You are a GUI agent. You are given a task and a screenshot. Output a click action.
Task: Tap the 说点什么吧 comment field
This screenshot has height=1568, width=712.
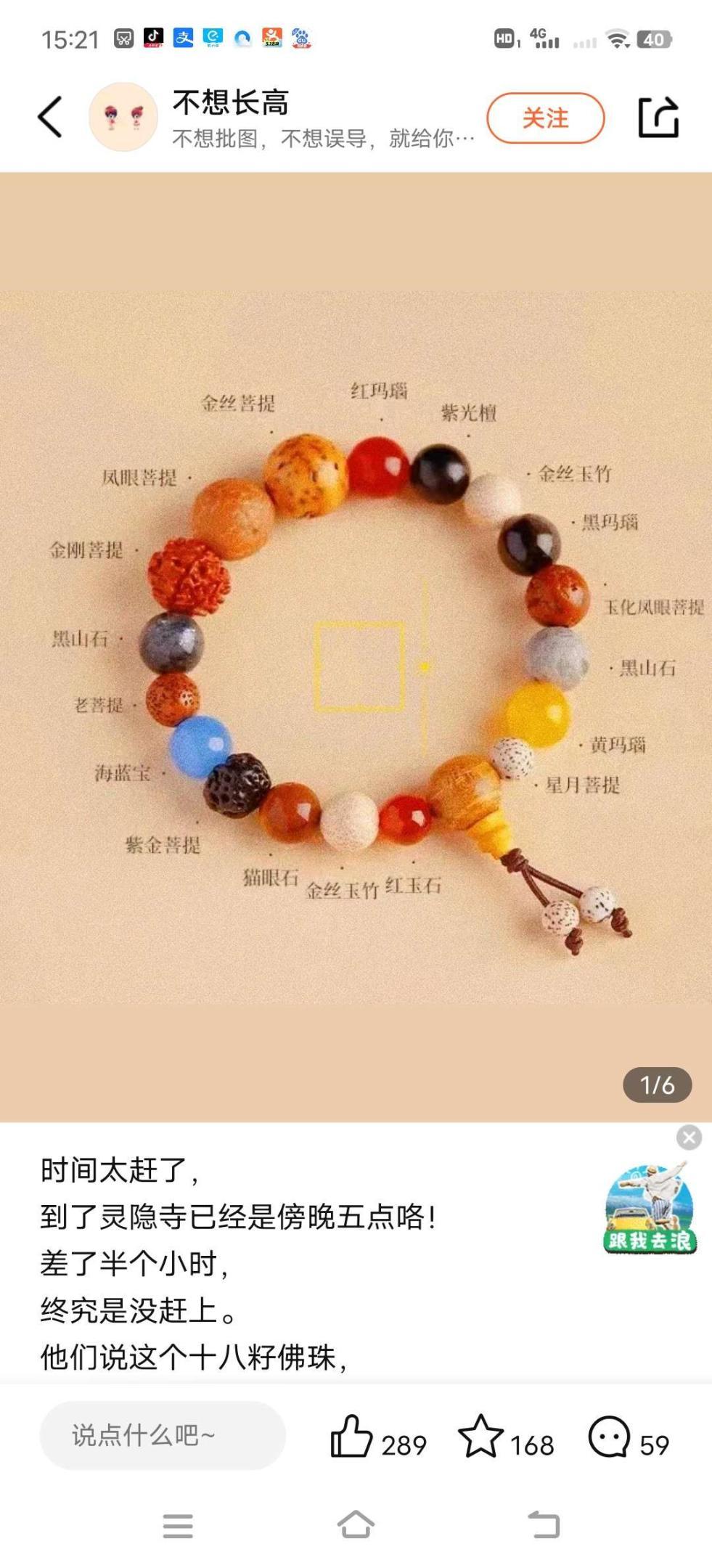pos(163,1435)
